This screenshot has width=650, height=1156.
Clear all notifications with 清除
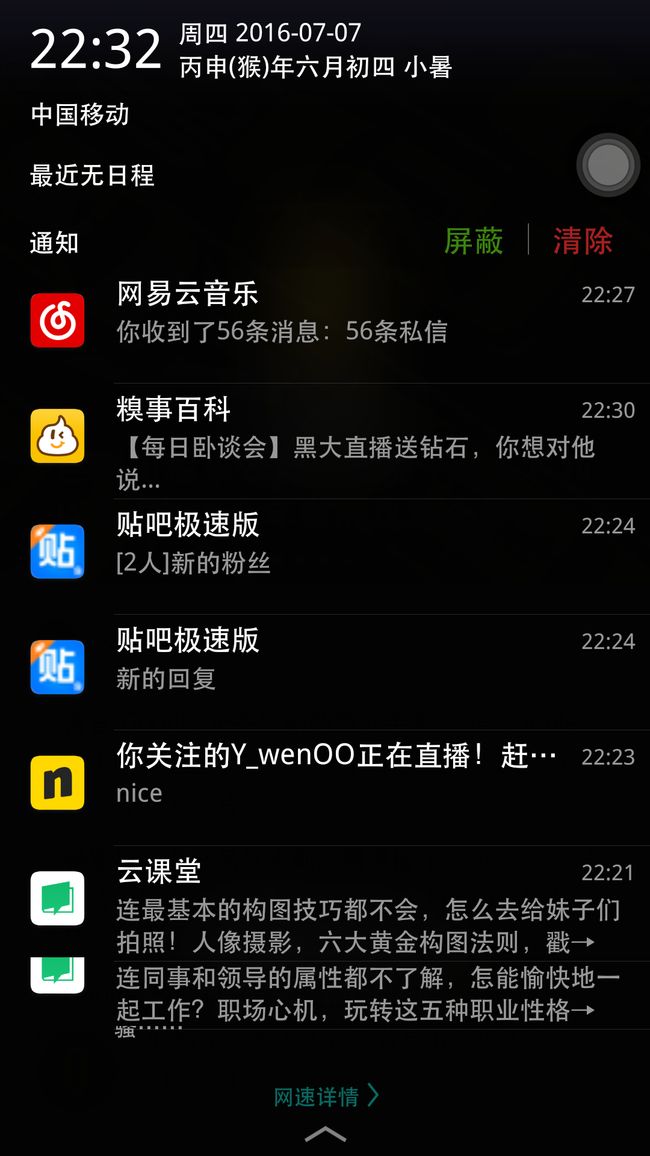[583, 241]
